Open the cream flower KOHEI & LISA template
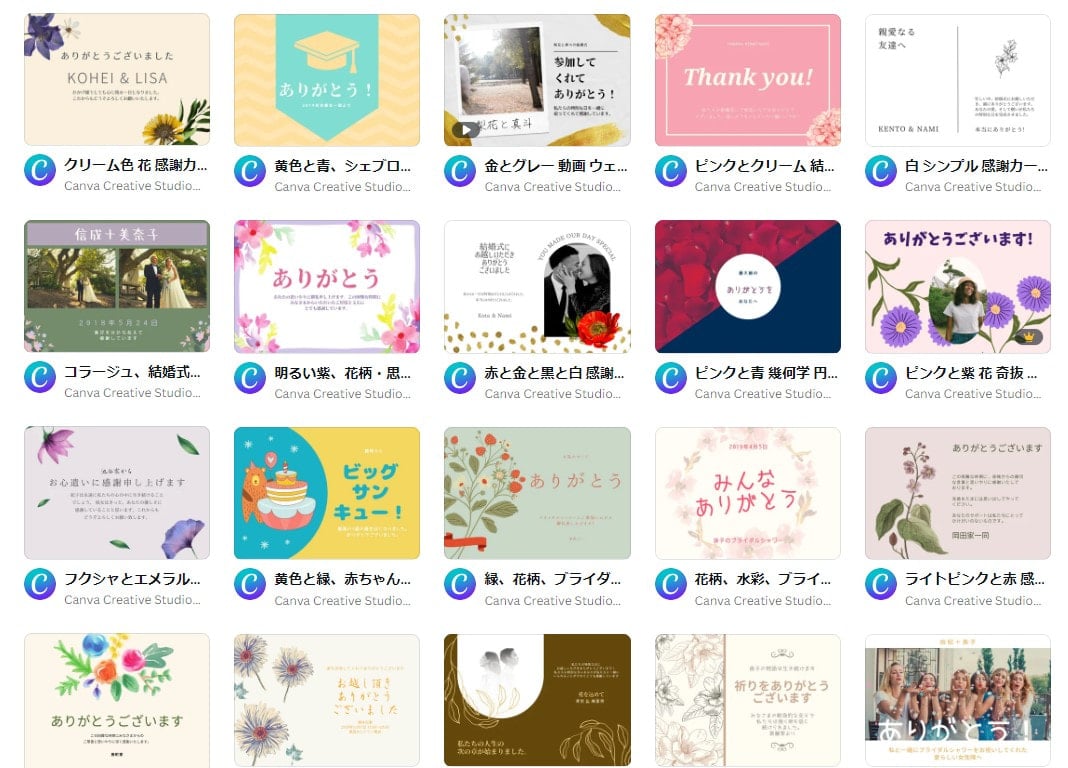Image resolution: width=1068 pixels, height=768 pixels. 117,80
